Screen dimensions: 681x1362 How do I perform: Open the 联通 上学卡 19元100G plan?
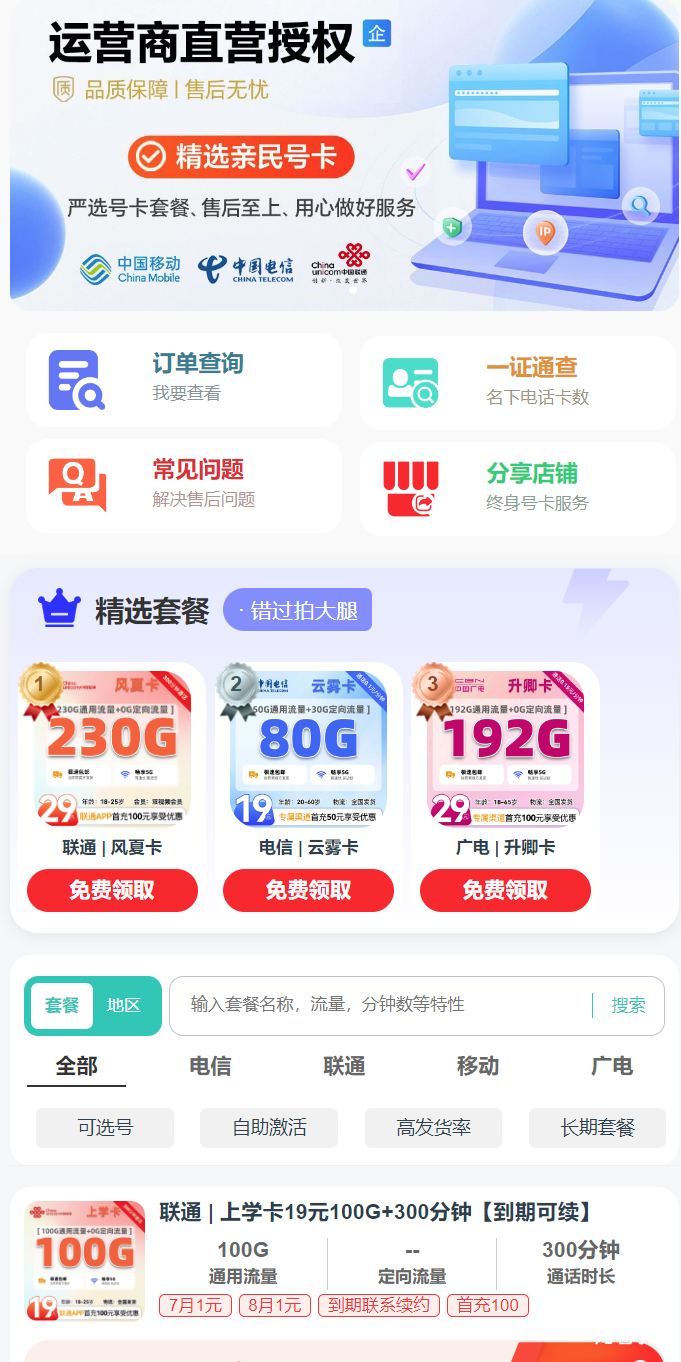376,1213
